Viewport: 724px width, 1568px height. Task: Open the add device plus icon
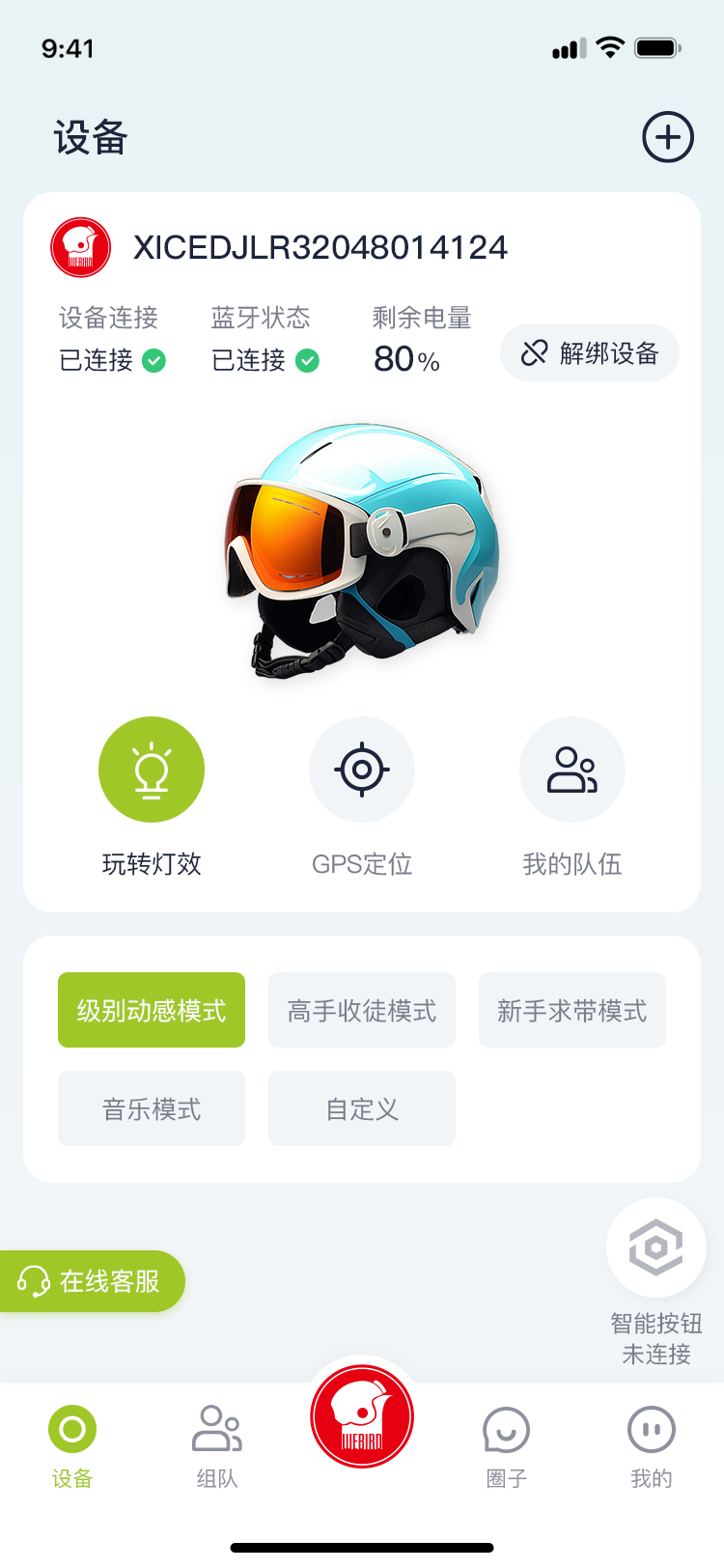667,136
